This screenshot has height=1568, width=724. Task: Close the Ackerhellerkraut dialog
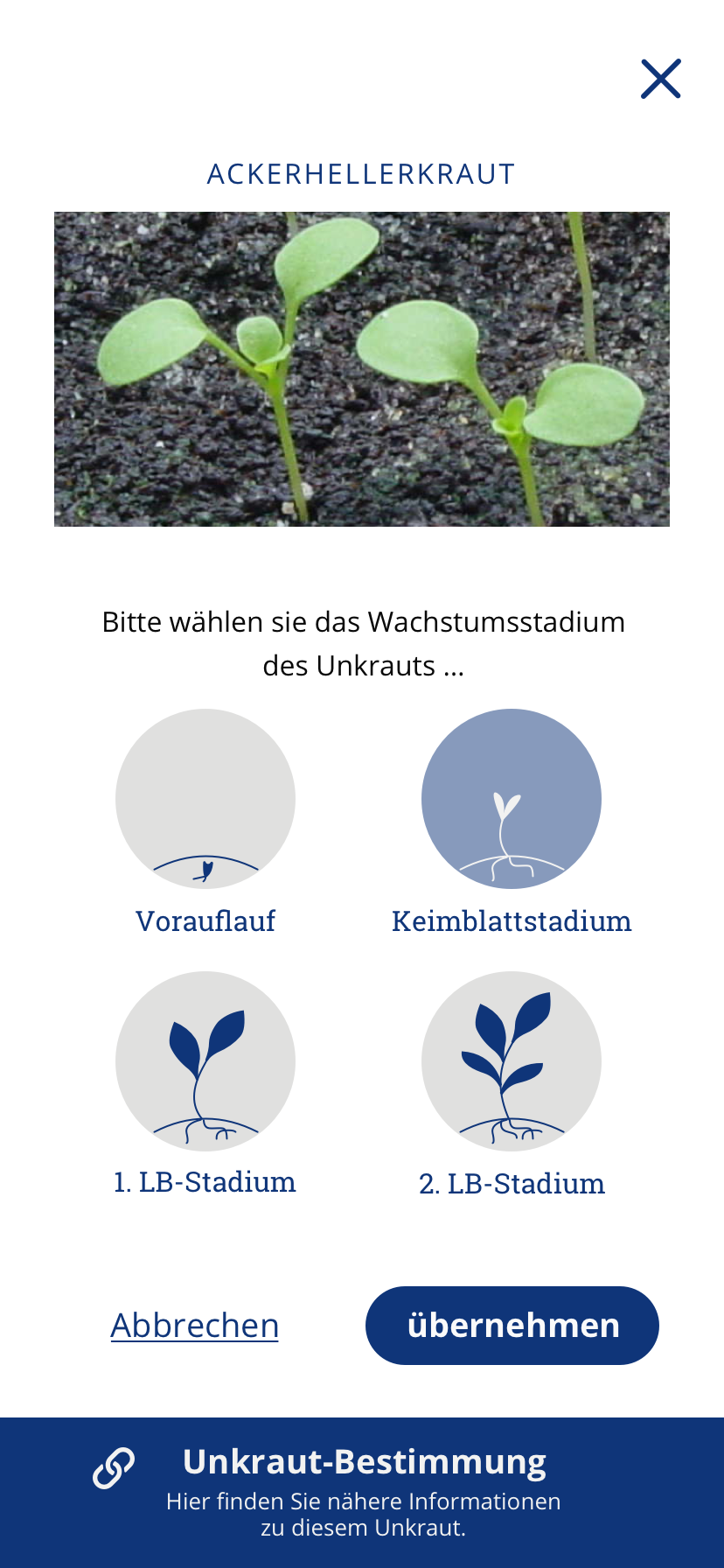pos(660,80)
